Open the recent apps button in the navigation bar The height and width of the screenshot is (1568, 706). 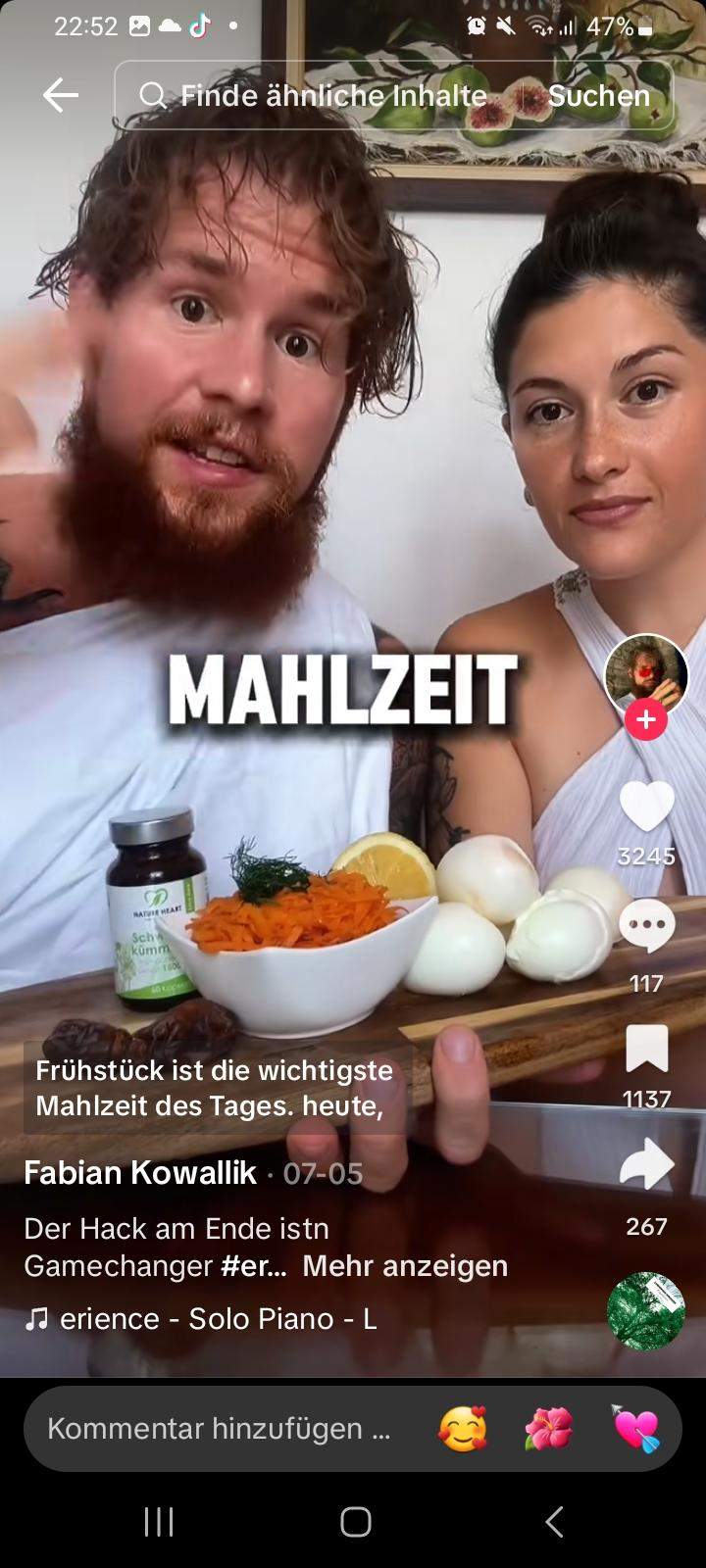(157, 1522)
